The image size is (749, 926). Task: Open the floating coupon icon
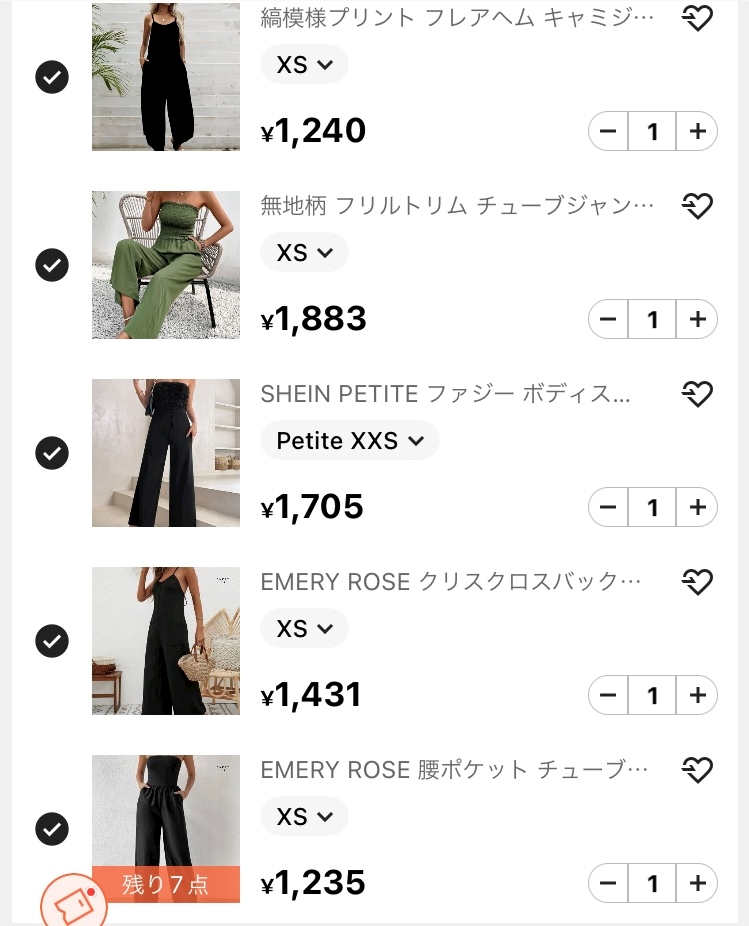72,903
